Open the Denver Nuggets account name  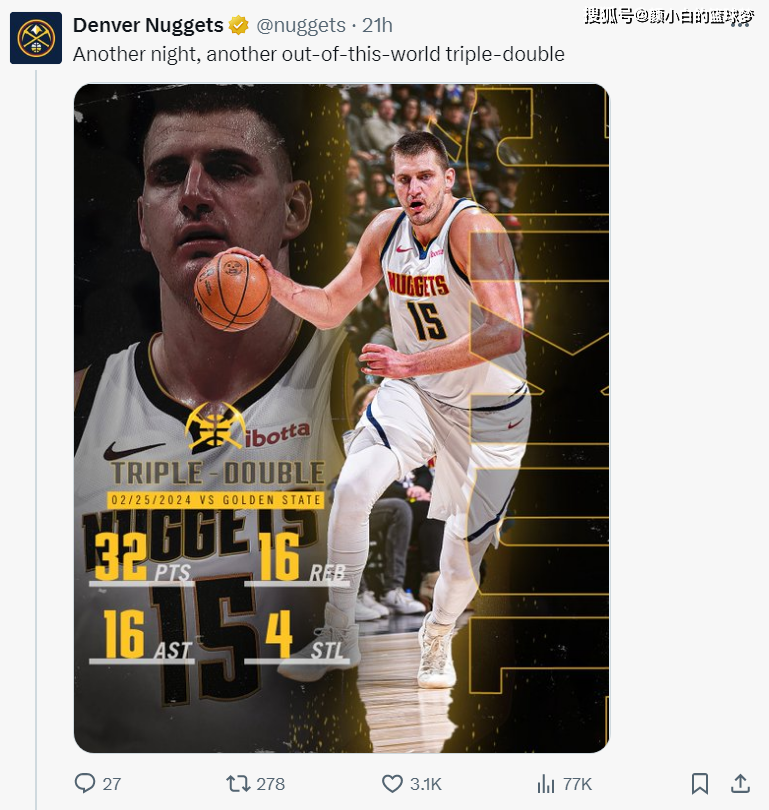[148, 25]
